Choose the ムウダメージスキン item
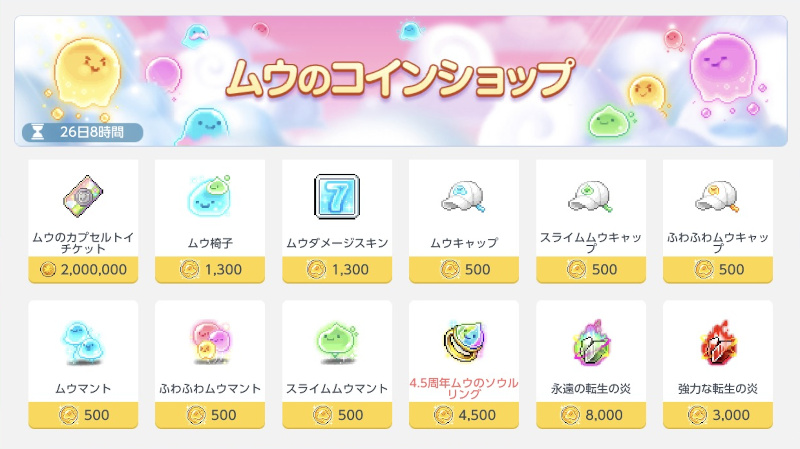Screen dimensions: 800x449 (x=337, y=221)
